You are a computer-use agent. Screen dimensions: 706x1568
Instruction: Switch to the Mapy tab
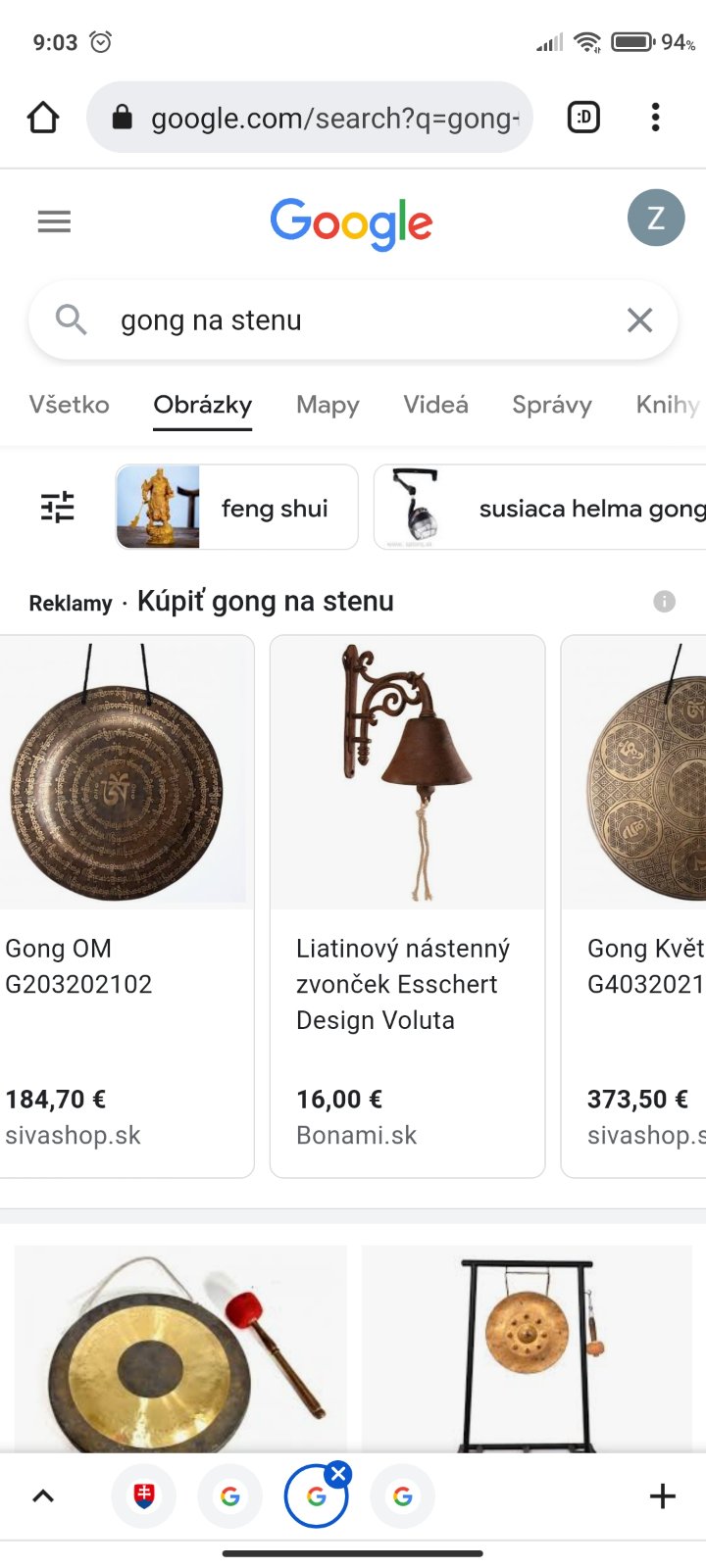coord(328,405)
